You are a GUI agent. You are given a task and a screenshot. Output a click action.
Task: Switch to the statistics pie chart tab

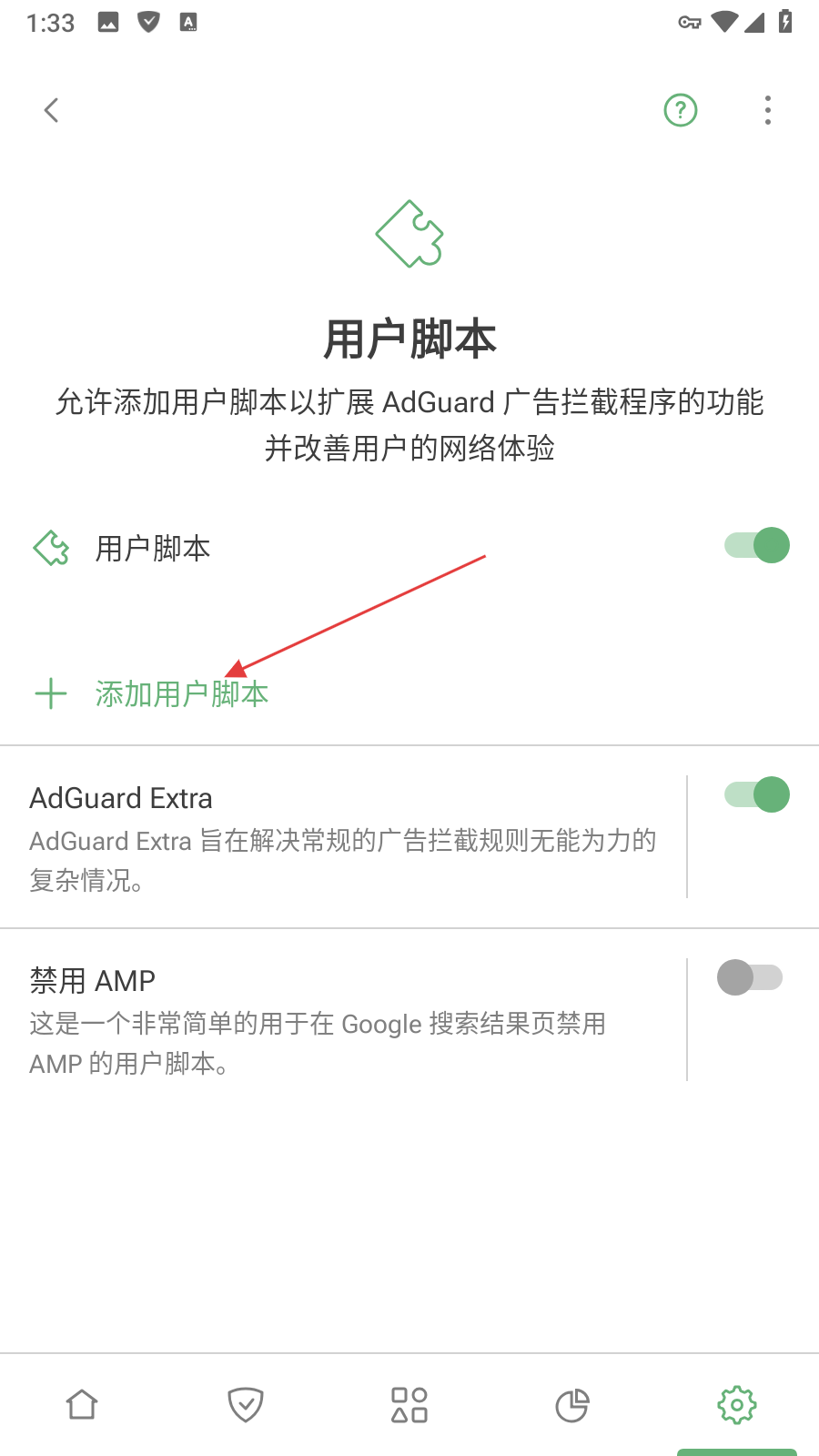click(572, 1404)
